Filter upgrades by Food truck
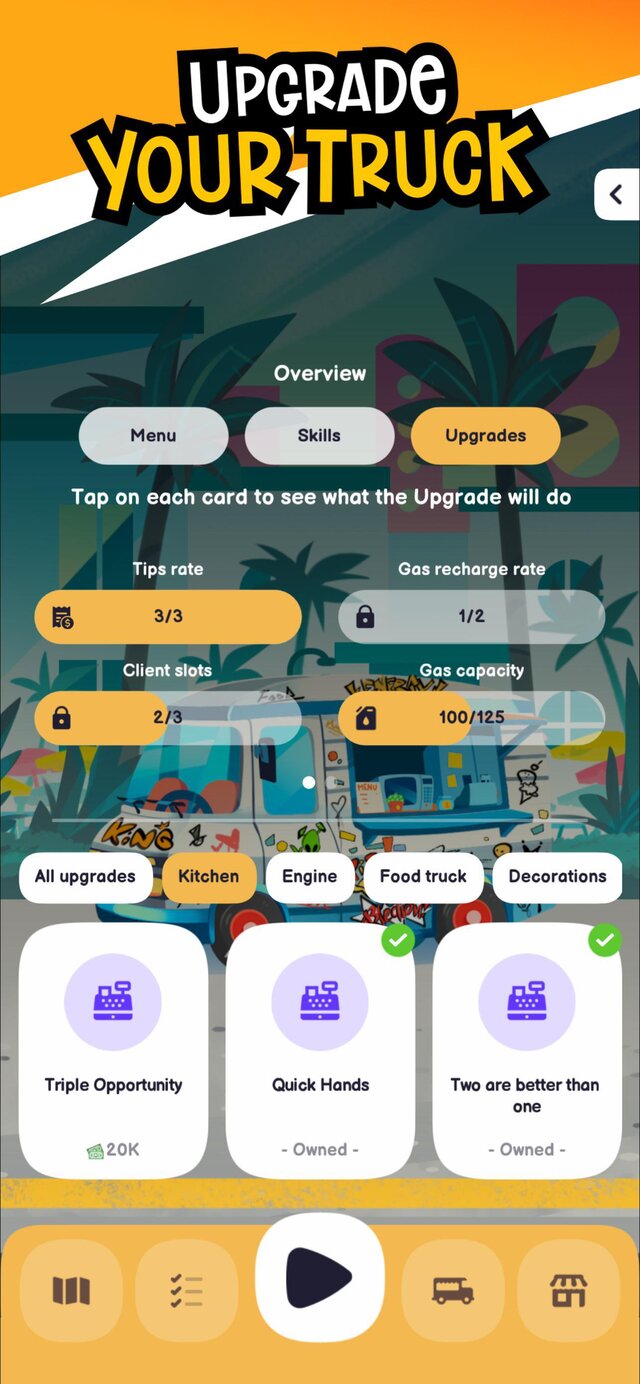Screen dimensions: 640x1384 tap(423, 877)
